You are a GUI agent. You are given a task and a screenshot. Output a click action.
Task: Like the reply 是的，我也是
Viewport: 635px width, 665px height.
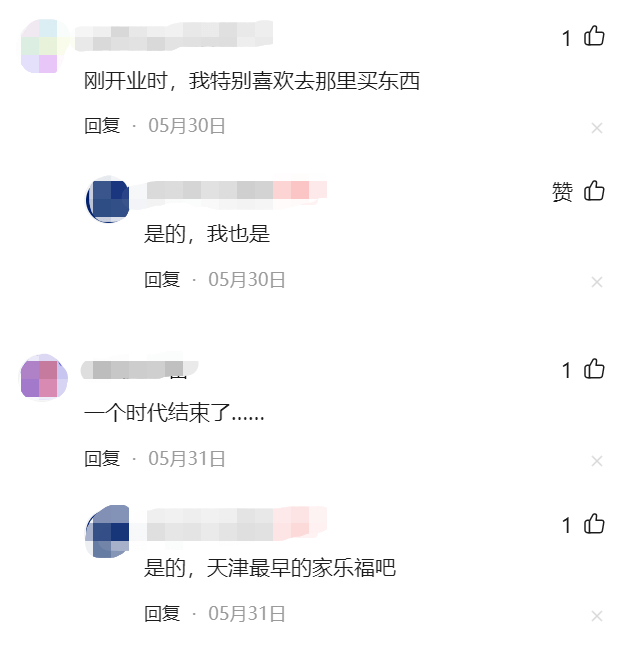(x=594, y=191)
